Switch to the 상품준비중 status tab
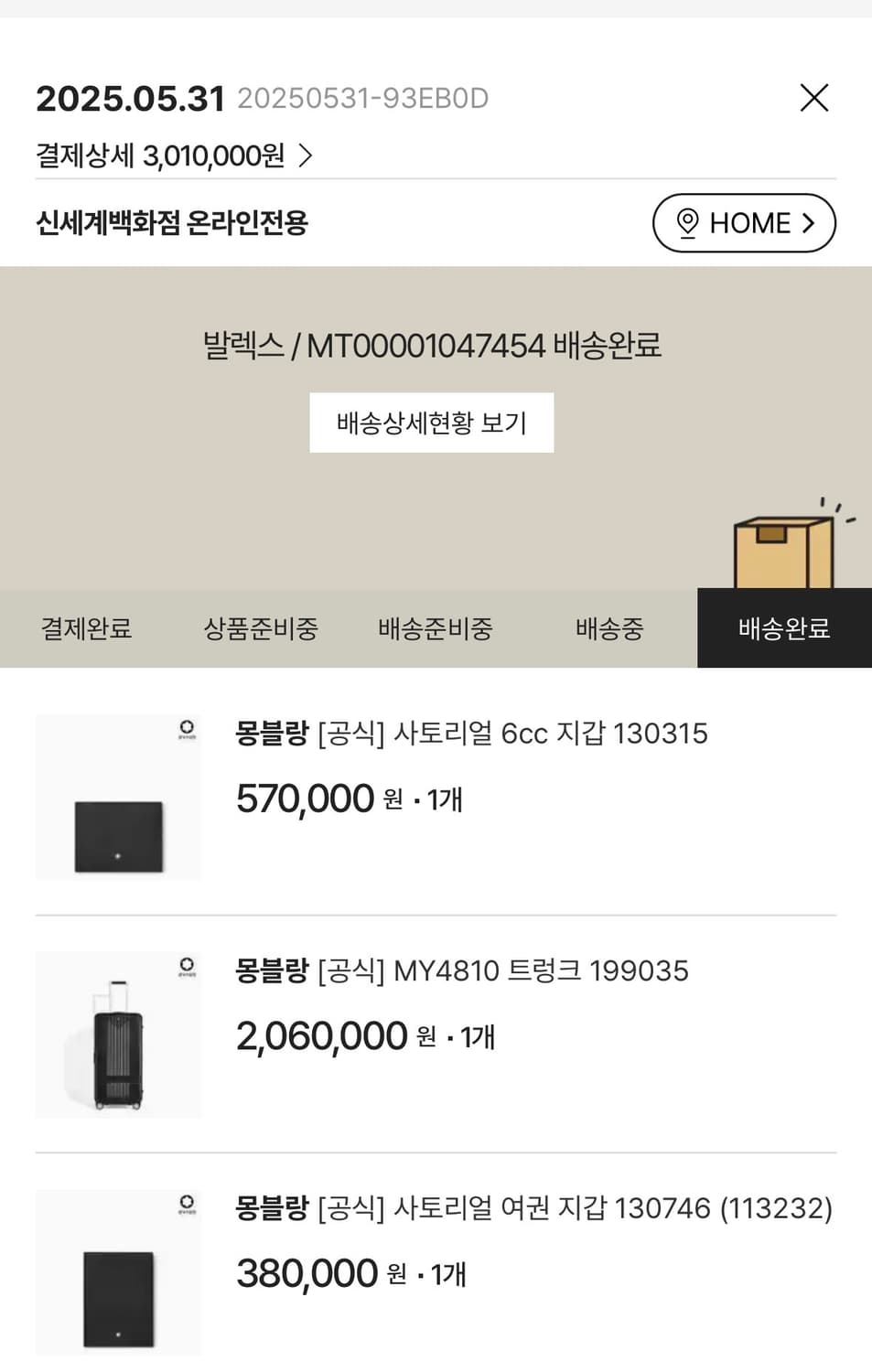 [261, 628]
